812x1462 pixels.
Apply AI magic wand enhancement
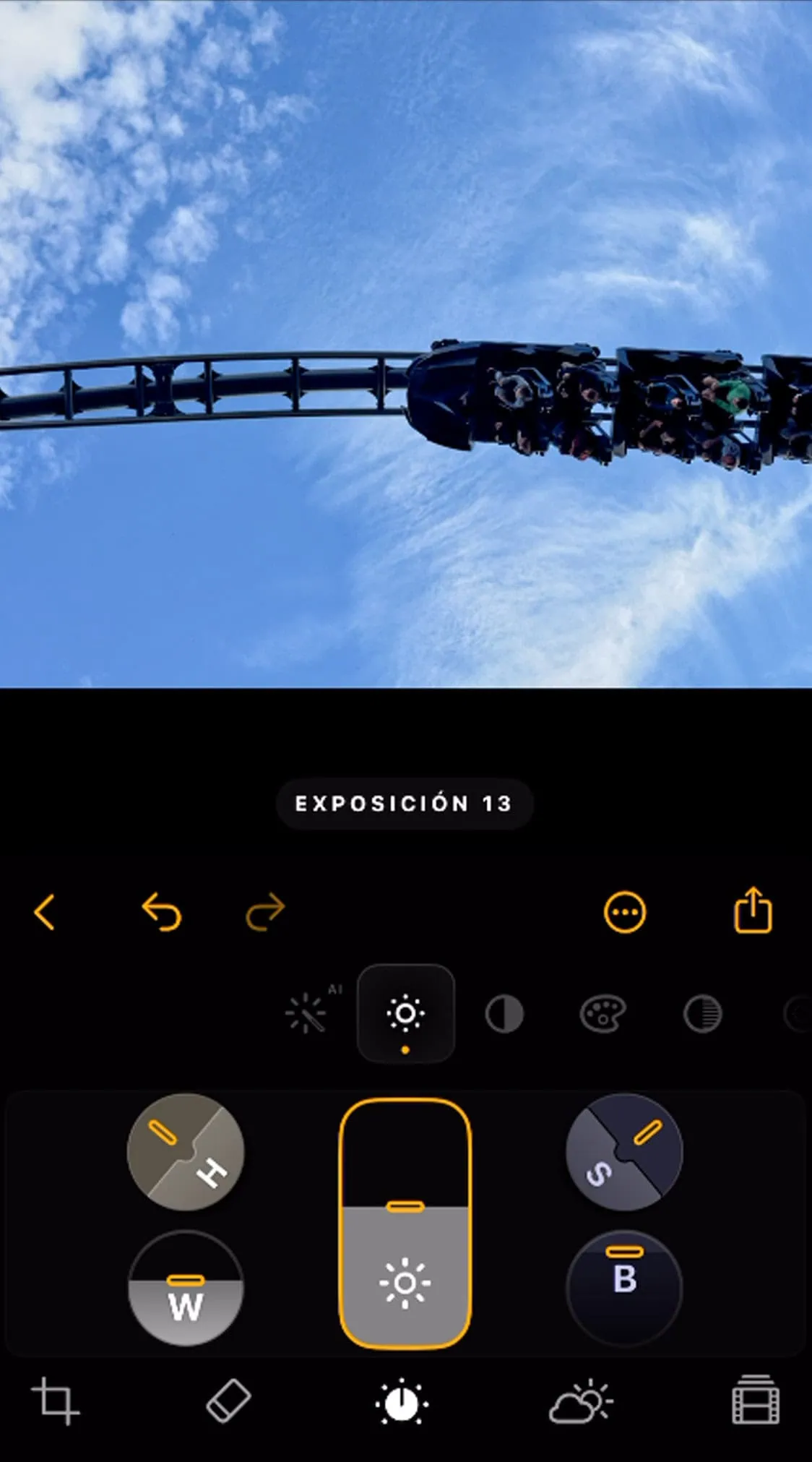311,1010
